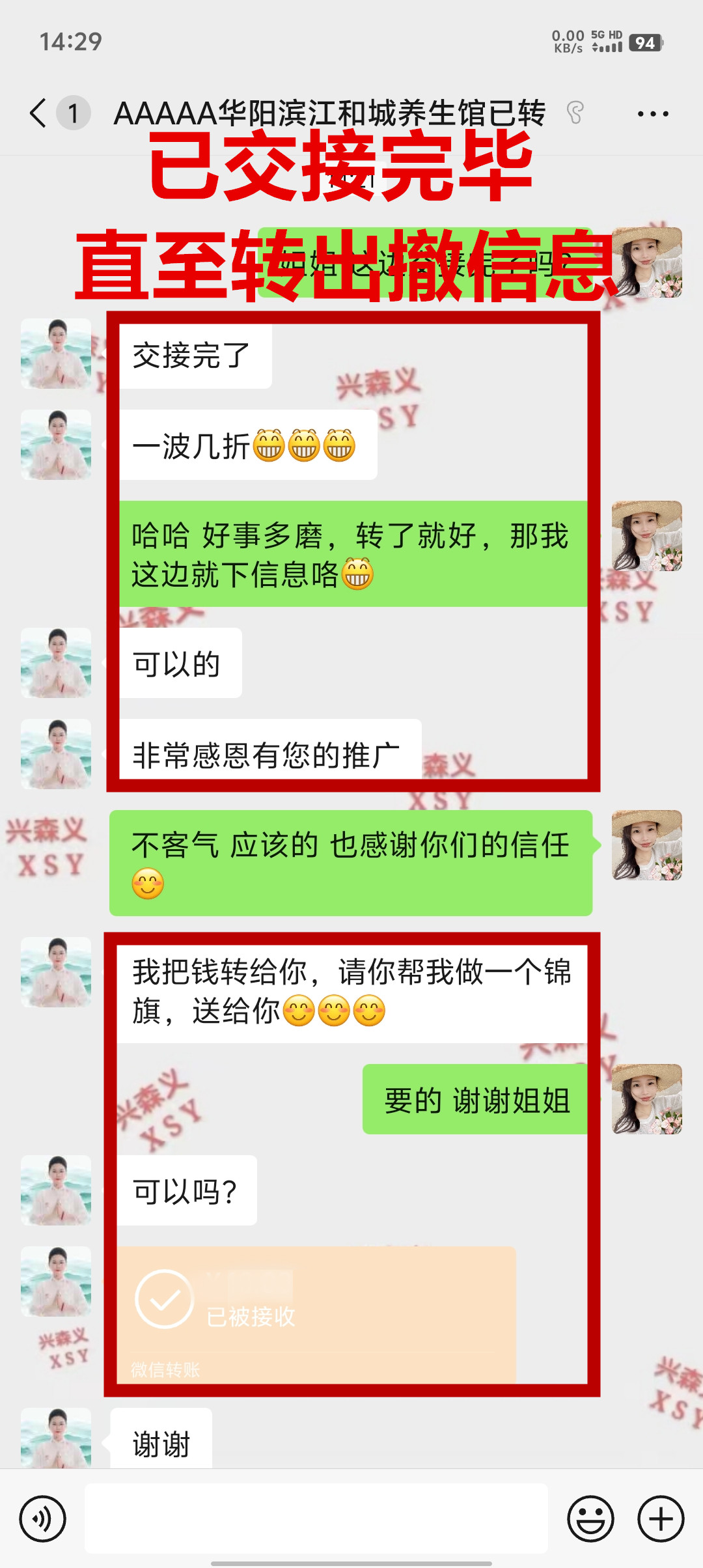Go back to the chat list

(x=39, y=113)
